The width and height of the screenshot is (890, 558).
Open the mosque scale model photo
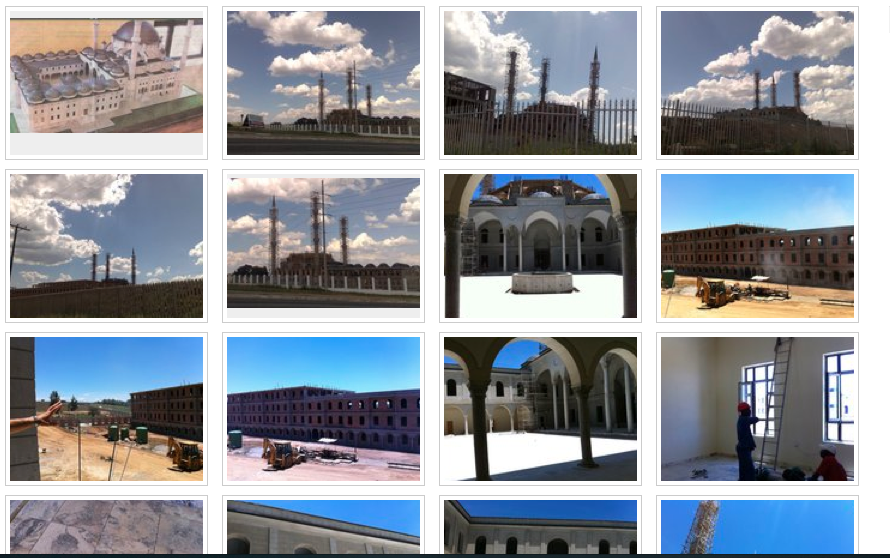(x=106, y=76)
